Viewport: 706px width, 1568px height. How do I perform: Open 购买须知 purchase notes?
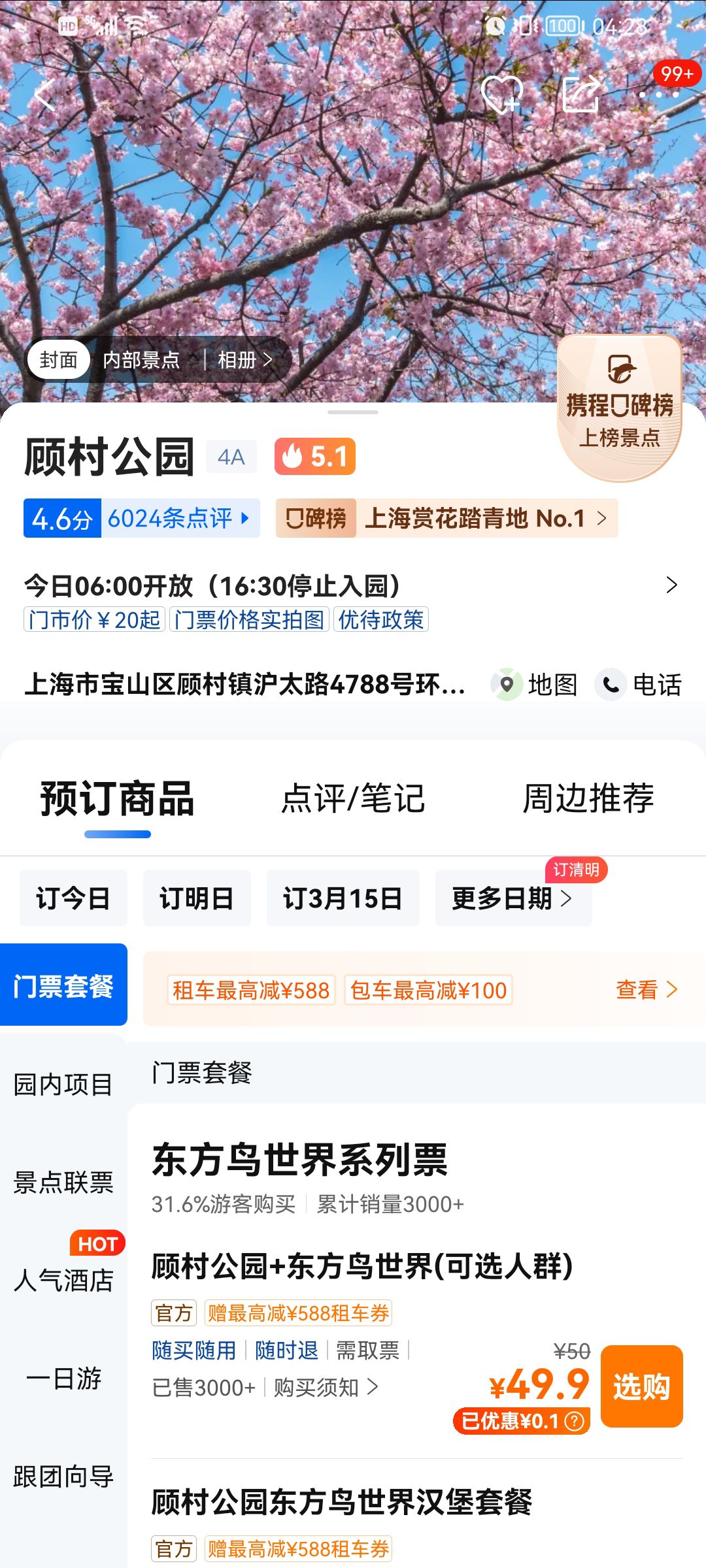click(326, 1387)
